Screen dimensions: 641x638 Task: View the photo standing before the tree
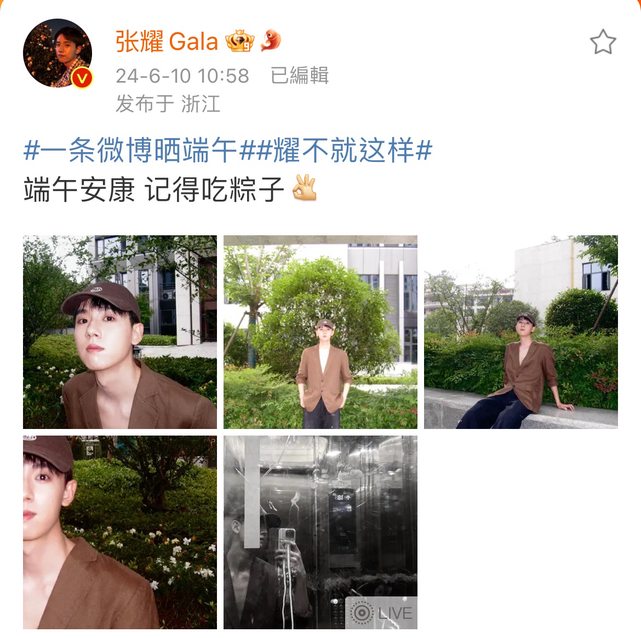point(320,332)
